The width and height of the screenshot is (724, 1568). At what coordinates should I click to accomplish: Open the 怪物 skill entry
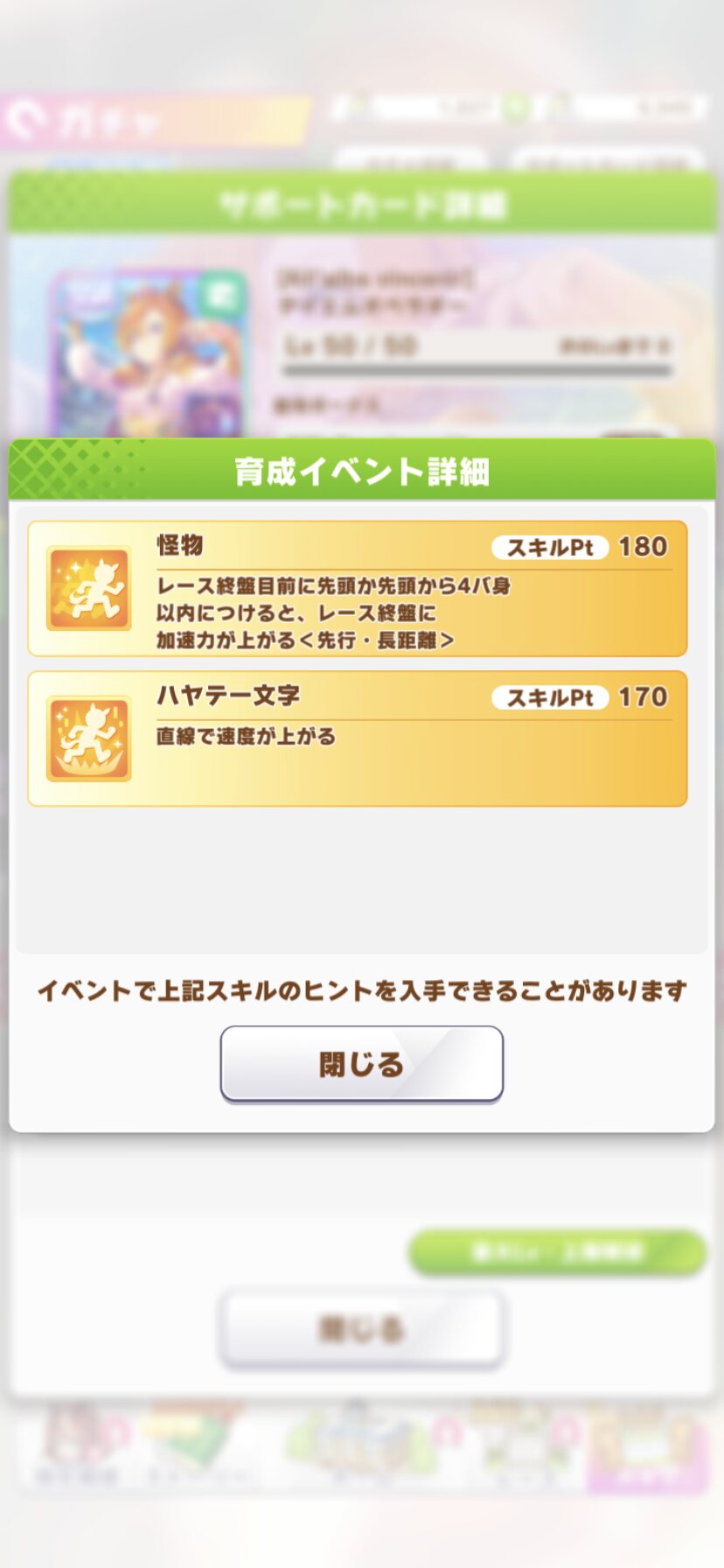[x=357, y=589]
